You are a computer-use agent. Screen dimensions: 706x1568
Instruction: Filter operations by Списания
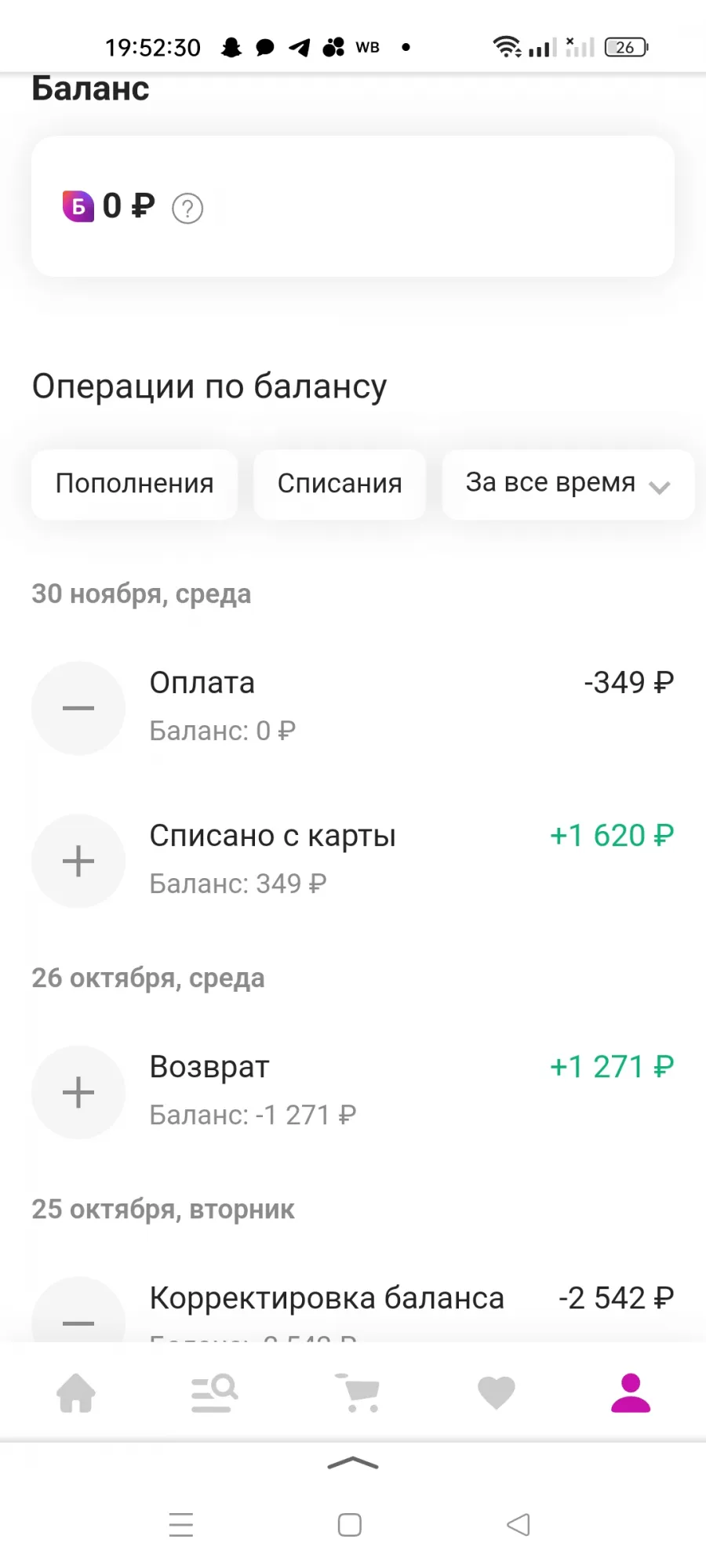point(340,484)
